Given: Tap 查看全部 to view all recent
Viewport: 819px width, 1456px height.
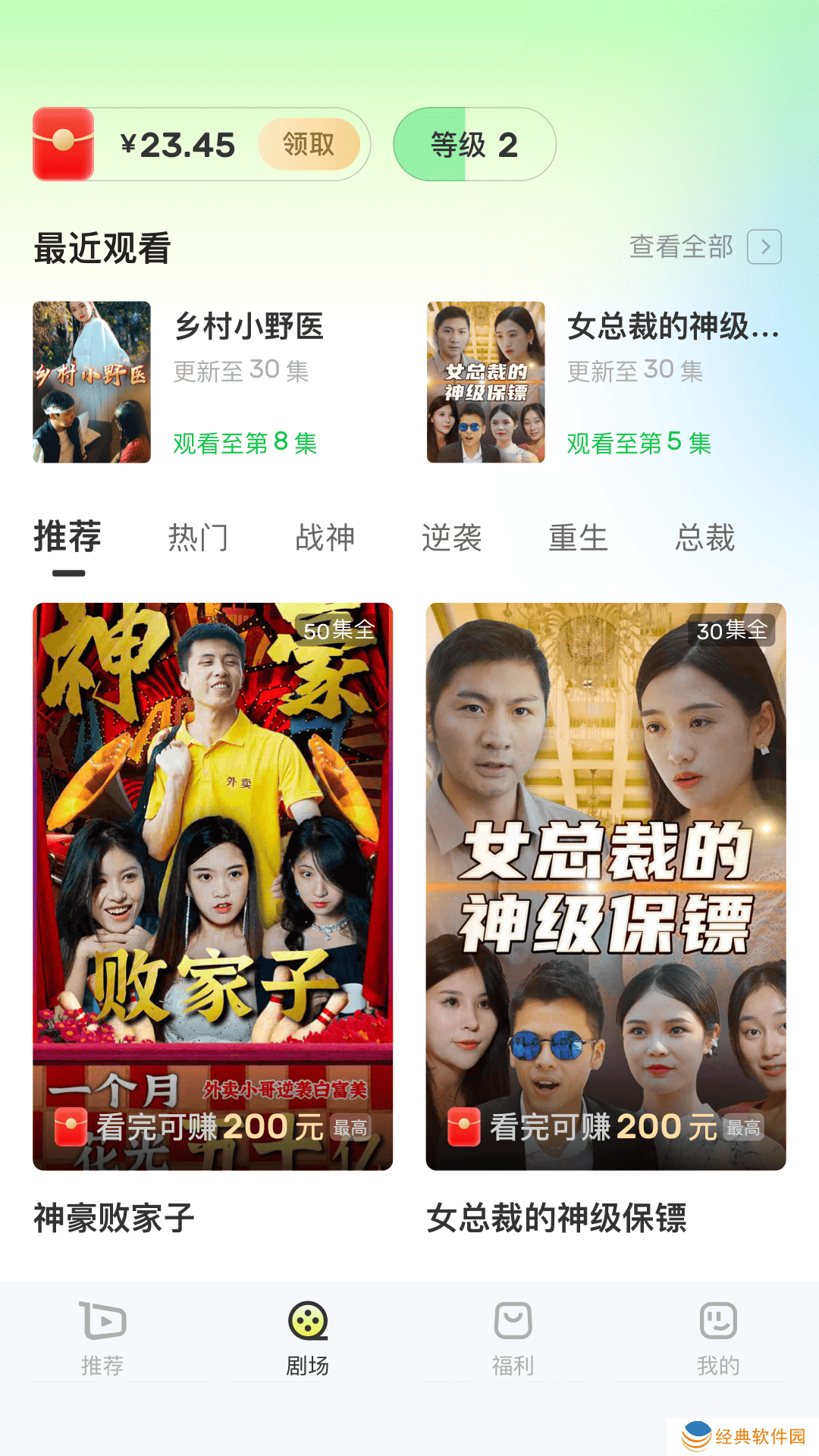Looking at the screenshot, I should click(704, 246).
